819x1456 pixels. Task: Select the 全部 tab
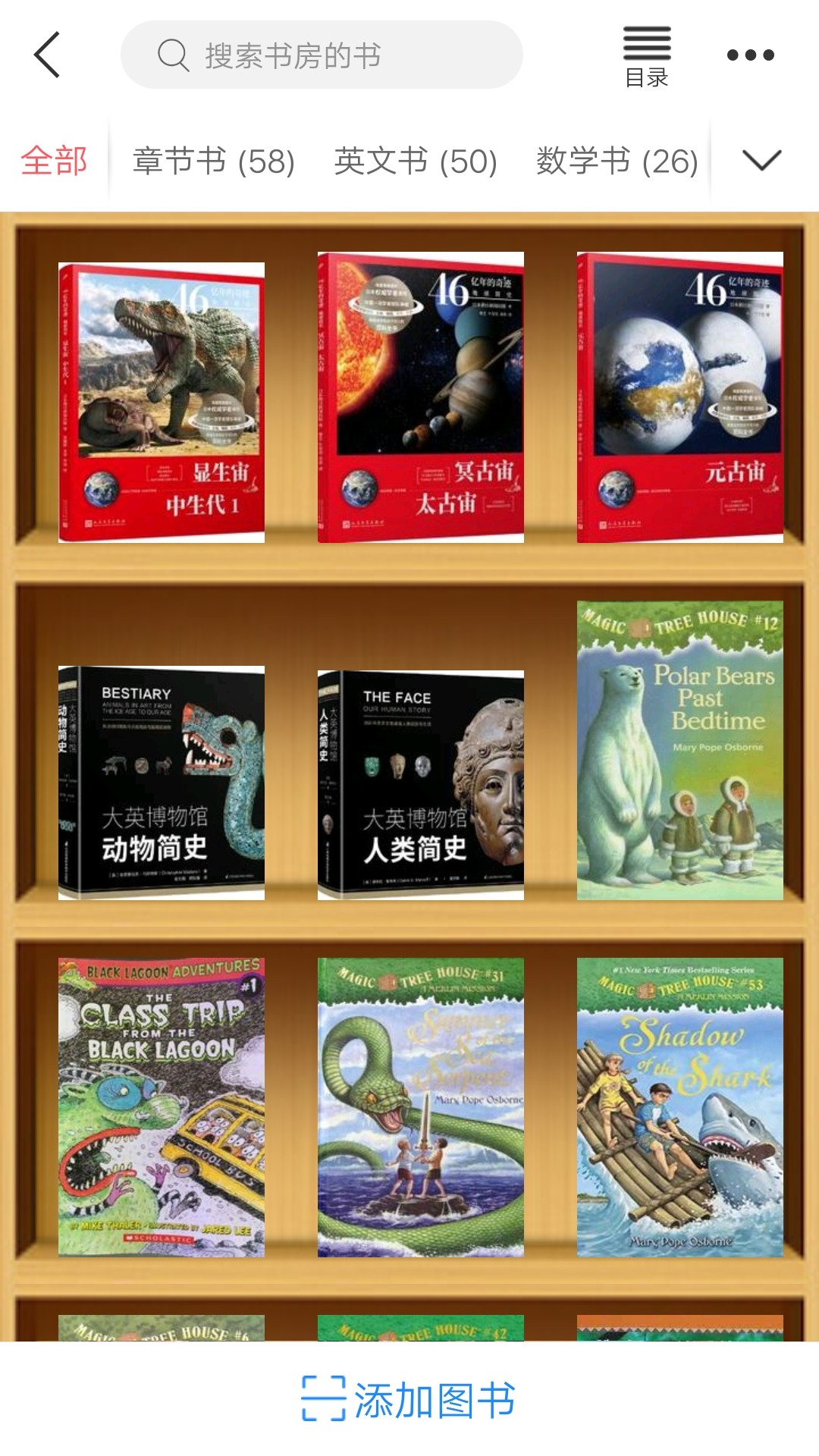coord(54,161)
